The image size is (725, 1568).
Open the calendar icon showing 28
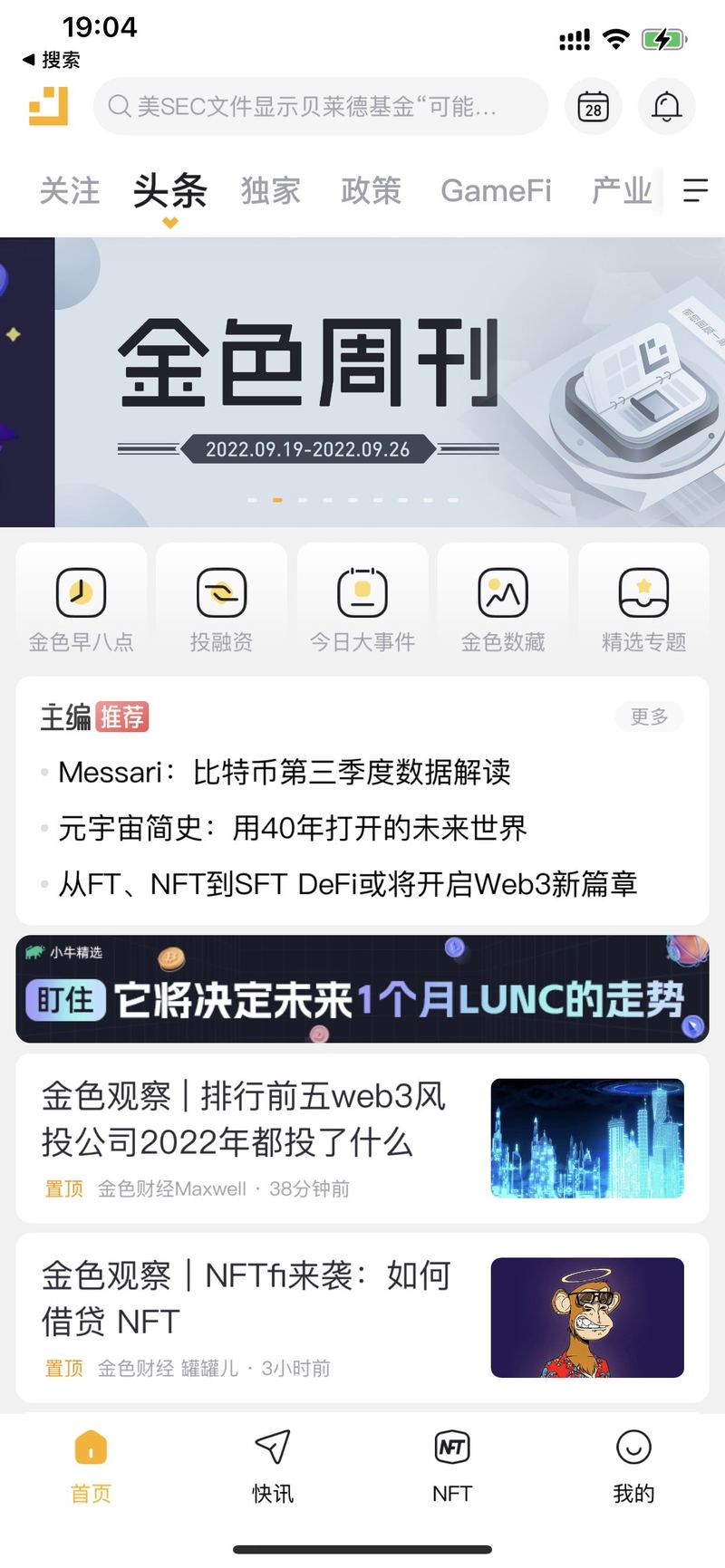click(x=594, y=107)
